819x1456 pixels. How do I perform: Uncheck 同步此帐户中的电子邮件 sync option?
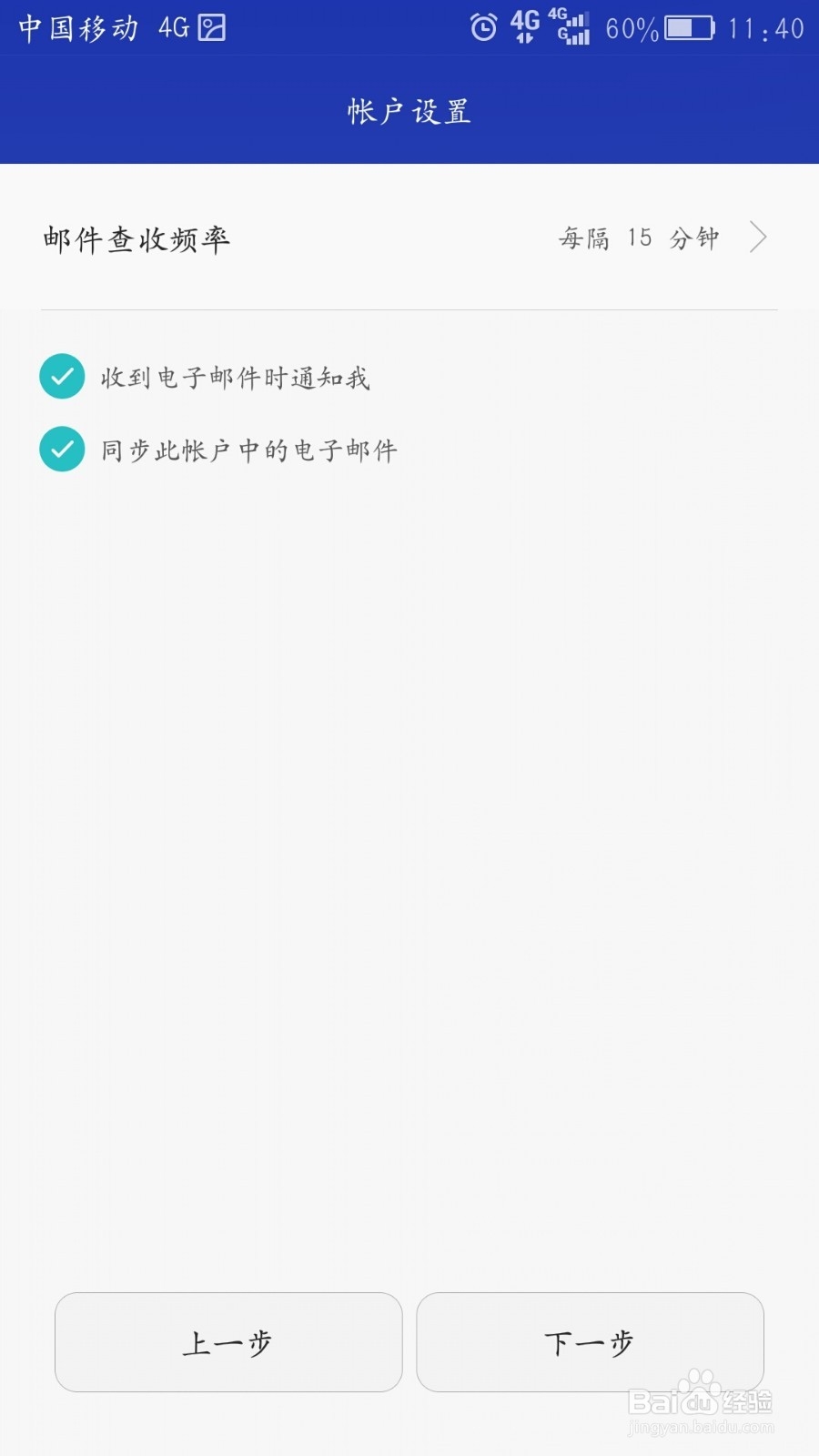62,449
